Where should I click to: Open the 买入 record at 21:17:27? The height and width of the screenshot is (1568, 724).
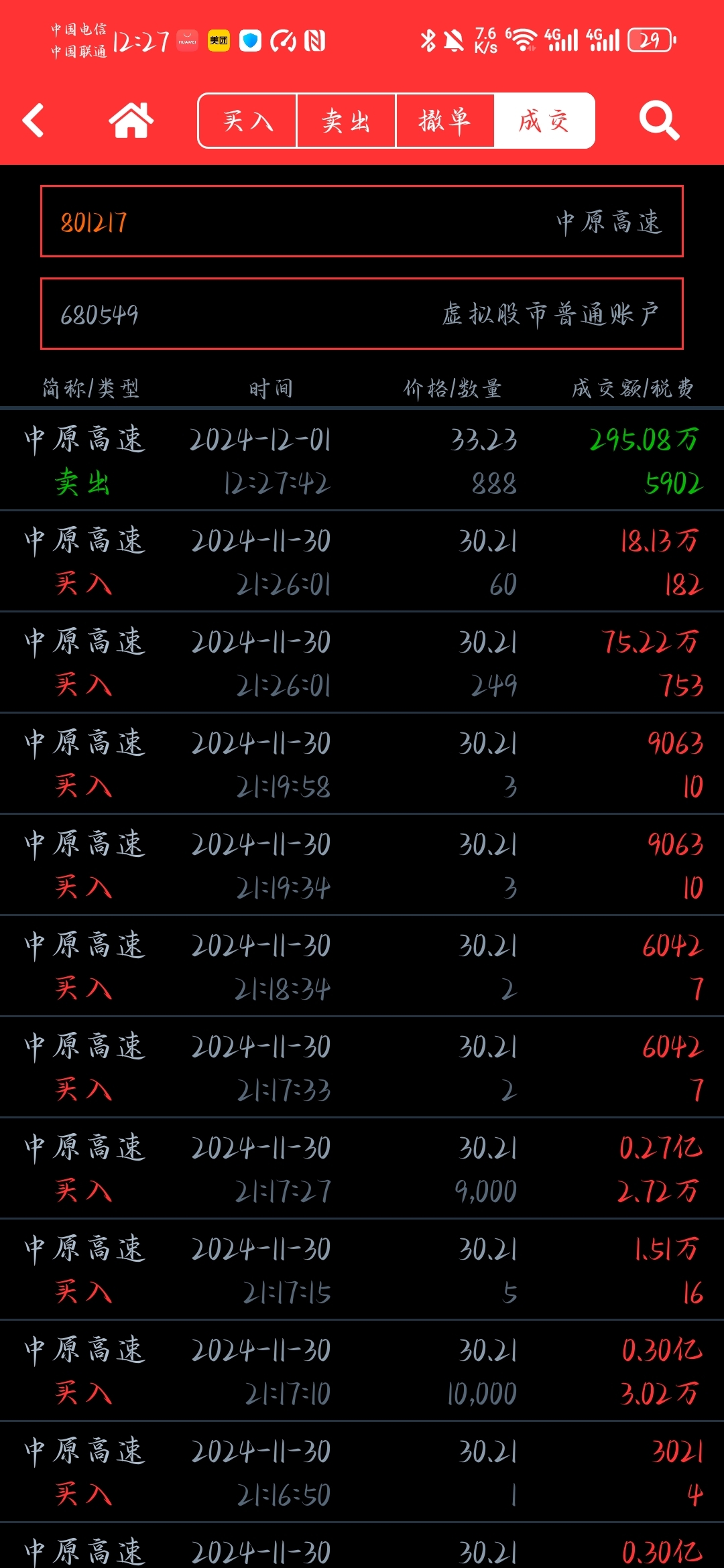pyautogui.click(x=362, y=1169)
